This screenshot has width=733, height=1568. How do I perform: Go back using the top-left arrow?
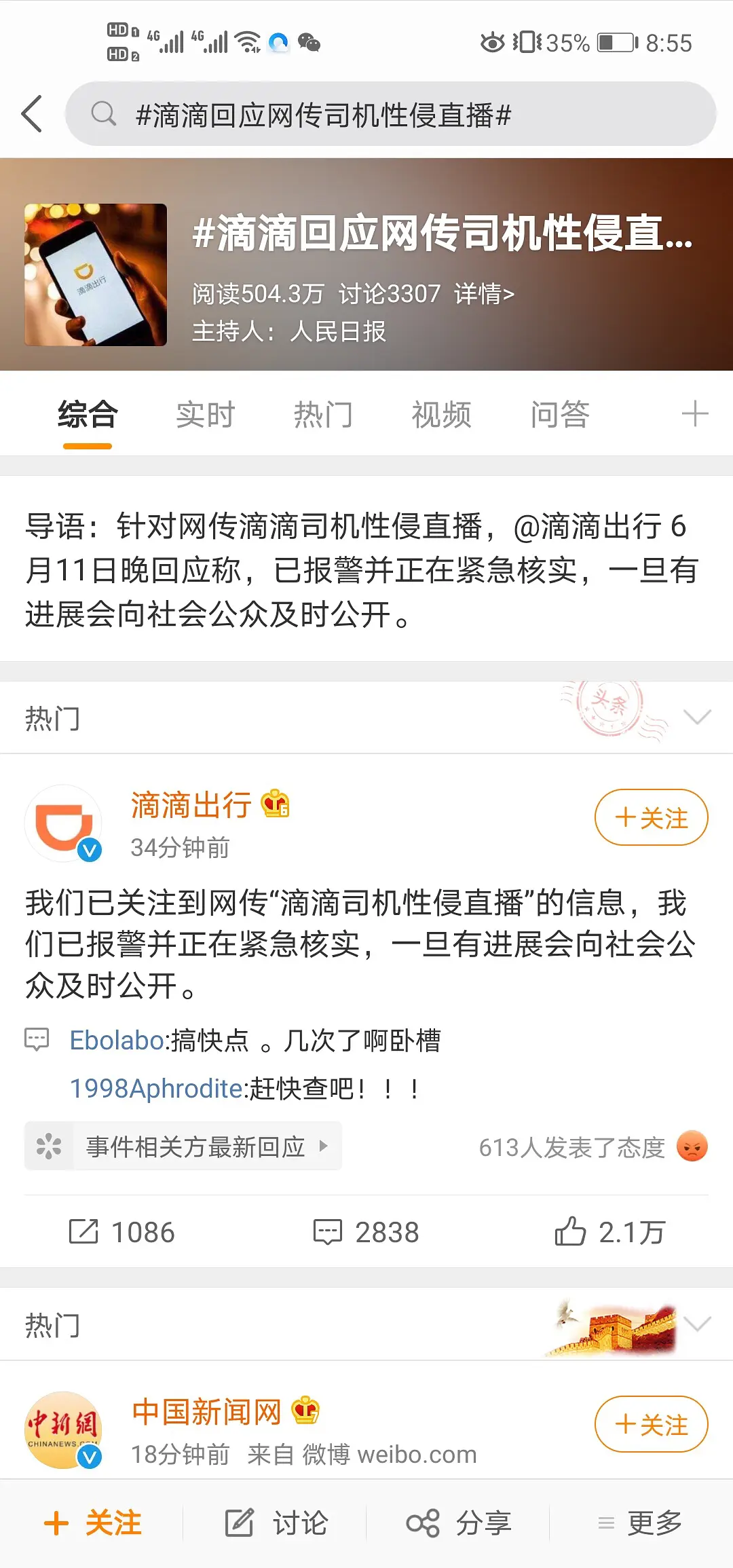tap(32, 114)
